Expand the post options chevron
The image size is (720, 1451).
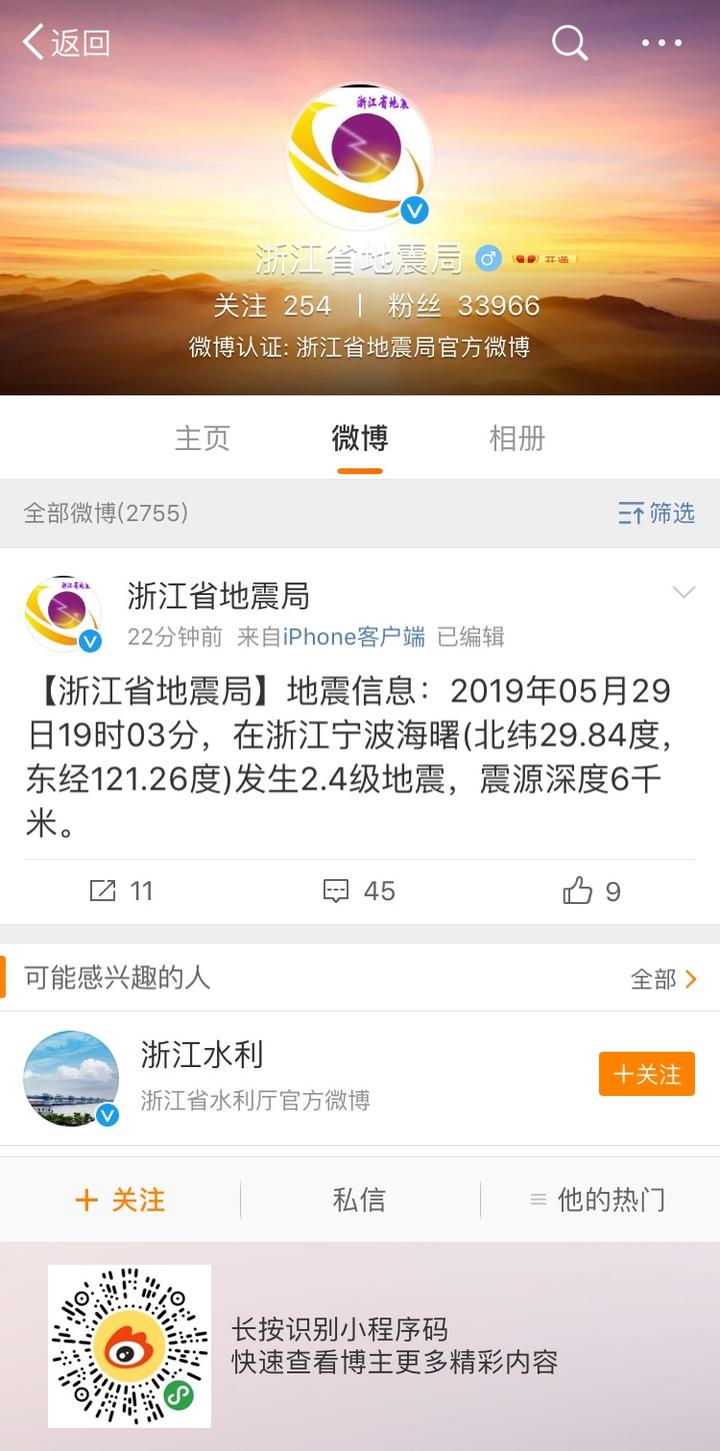point(683,593)
